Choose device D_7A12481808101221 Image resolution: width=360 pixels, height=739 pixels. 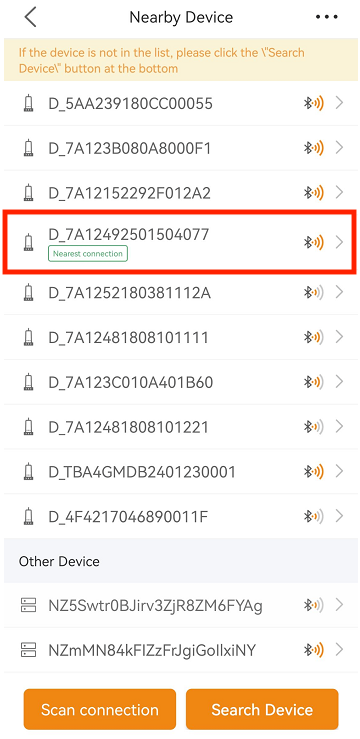coord(180,427)
